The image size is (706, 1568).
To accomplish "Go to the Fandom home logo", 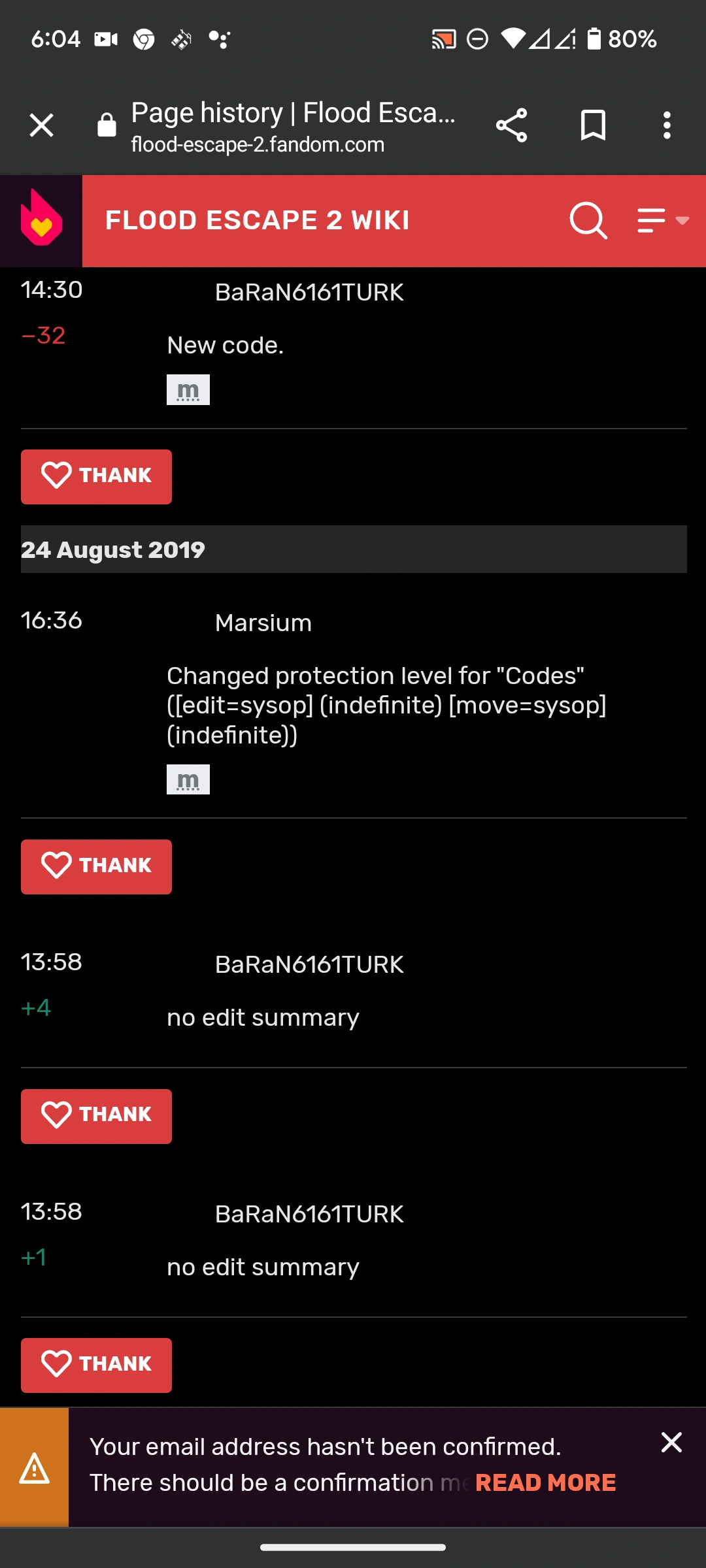I will (41, 221).
